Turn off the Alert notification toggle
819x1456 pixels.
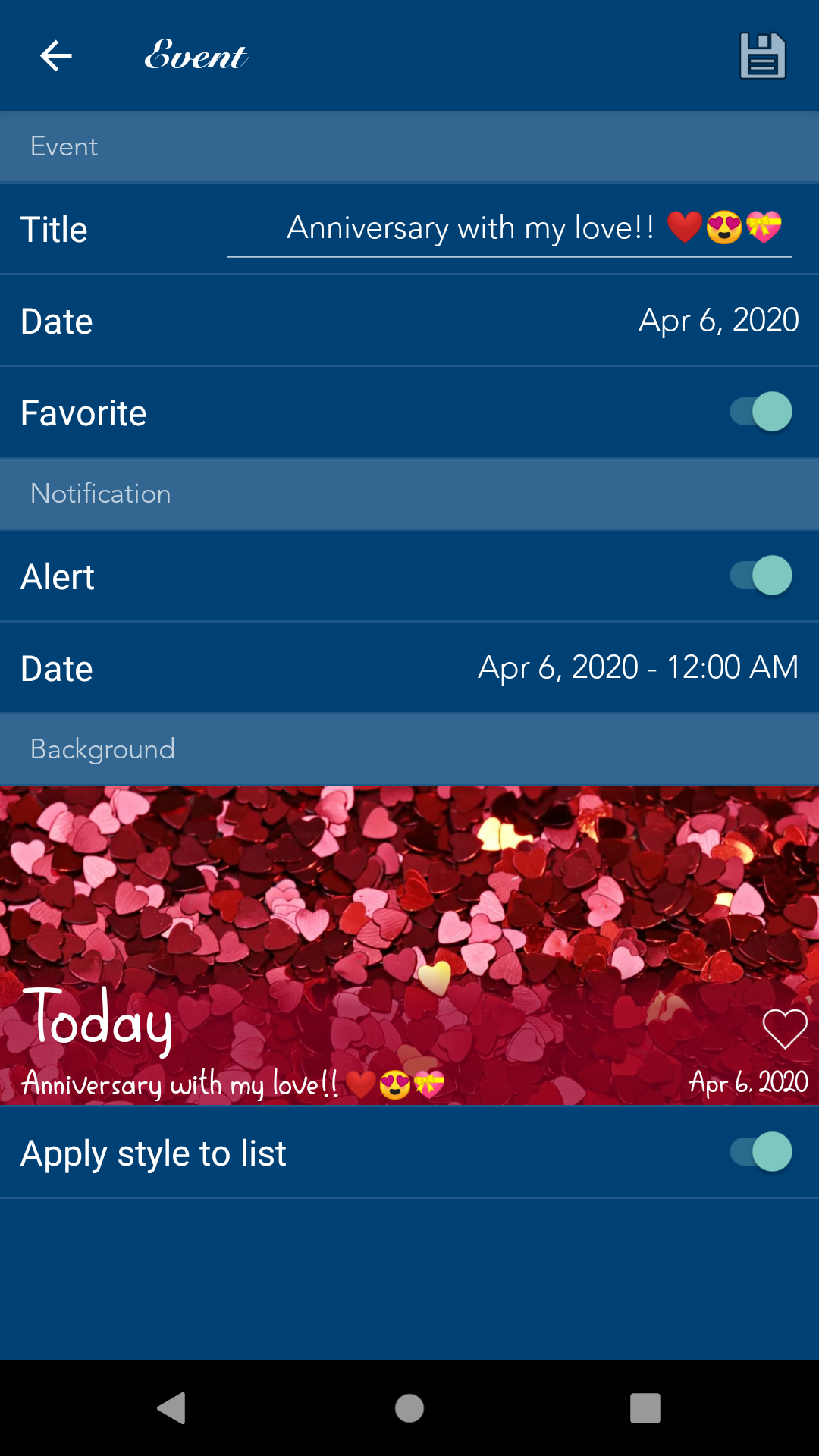758,575
